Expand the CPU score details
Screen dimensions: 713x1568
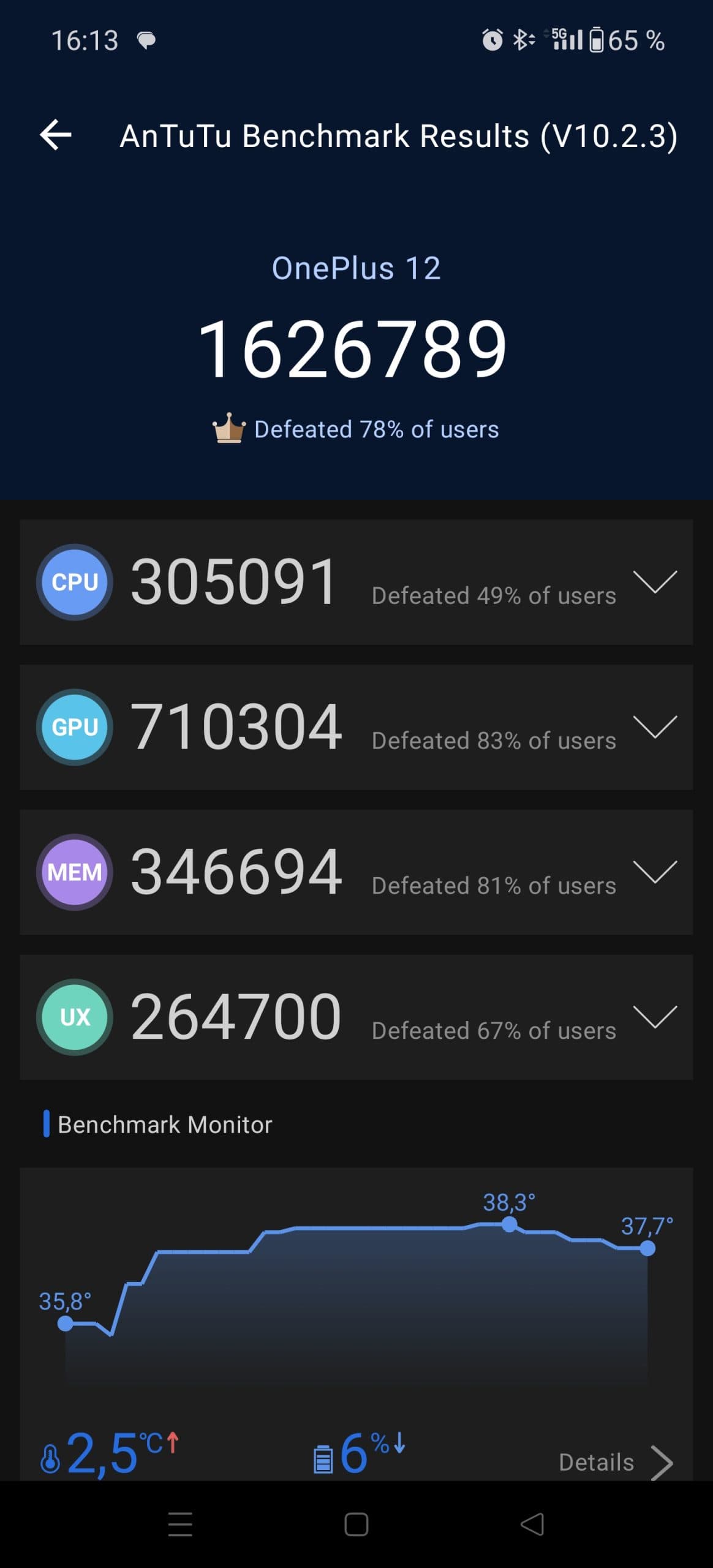tap(655, 582)
